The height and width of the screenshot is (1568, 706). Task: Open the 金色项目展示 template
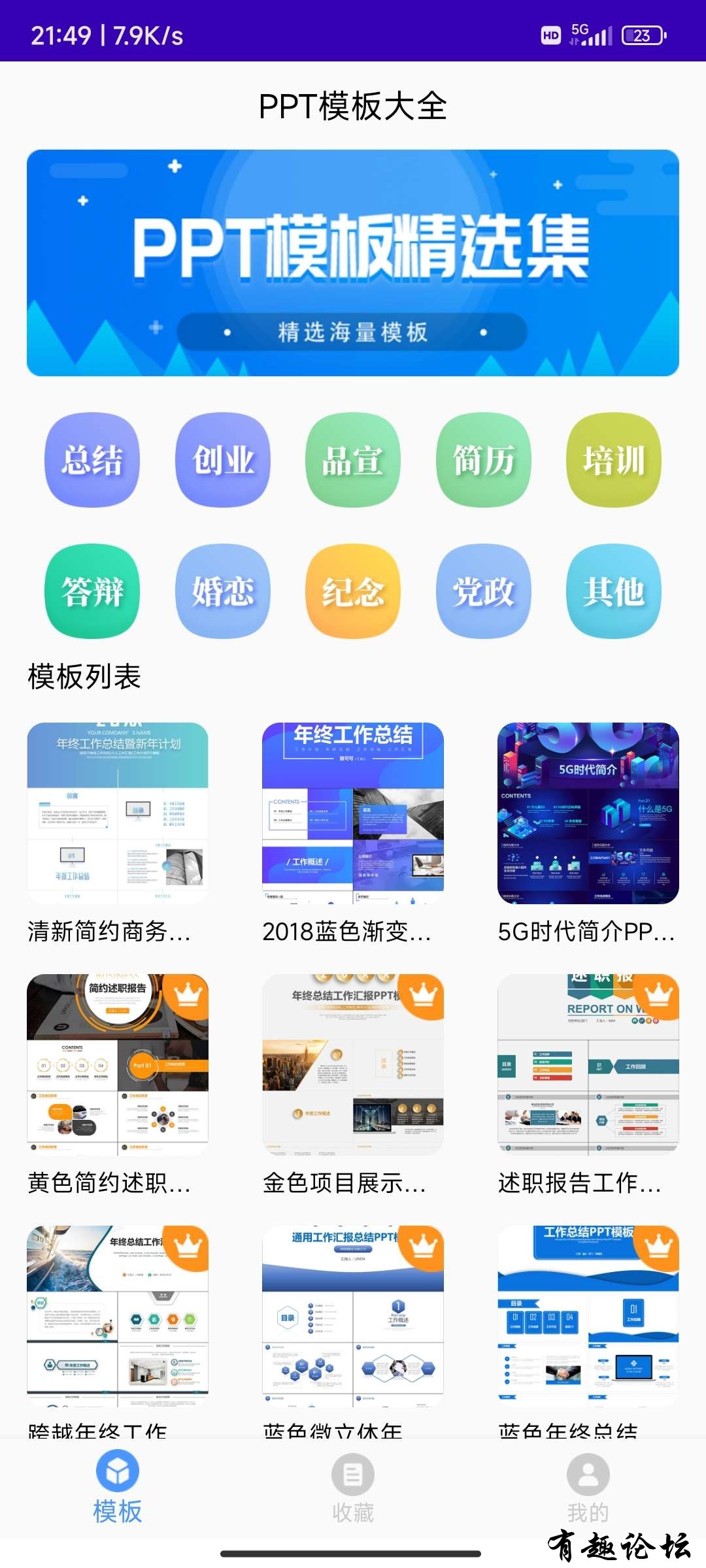(x=353, y=1065)
